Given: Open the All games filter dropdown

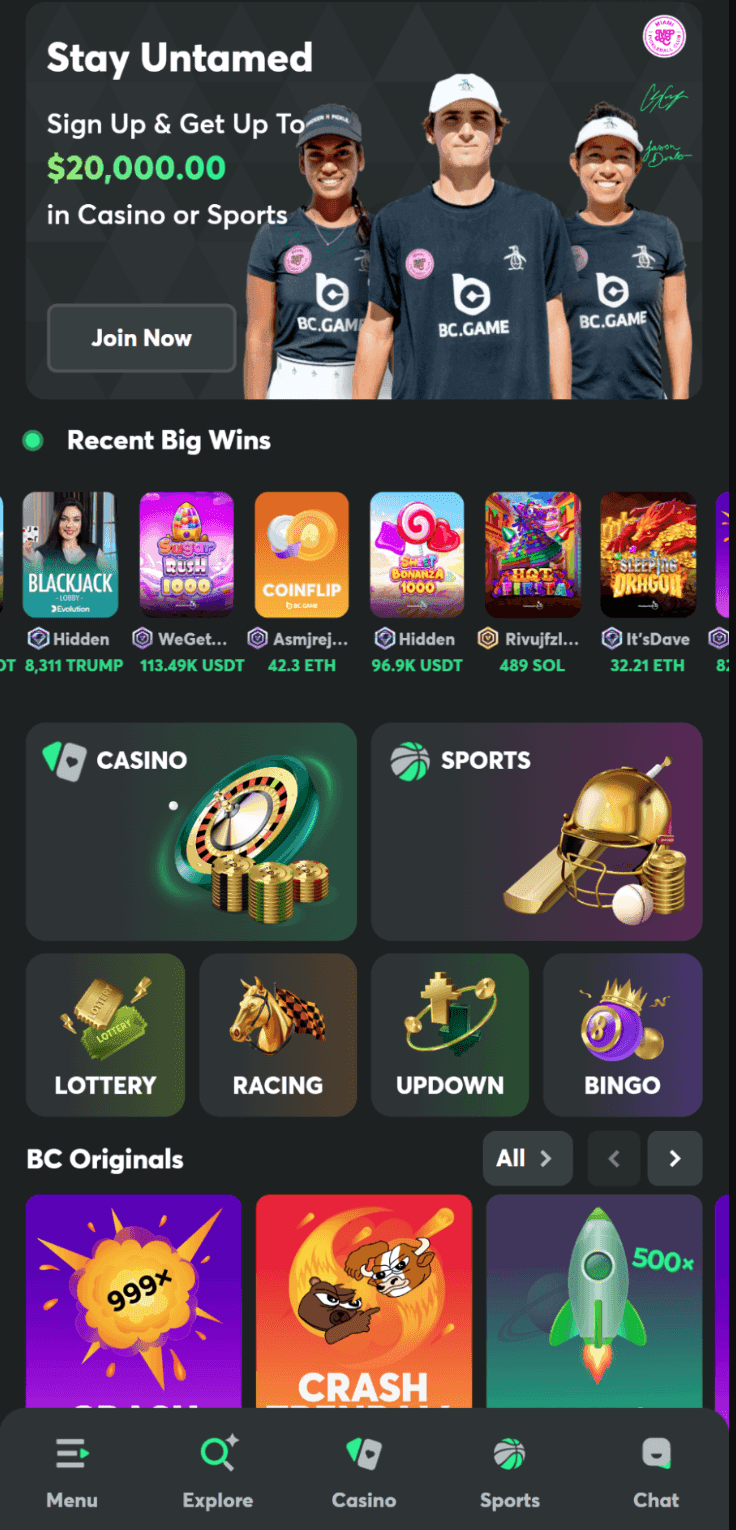Looking at the screenshot, I should tap(527, 1158).
